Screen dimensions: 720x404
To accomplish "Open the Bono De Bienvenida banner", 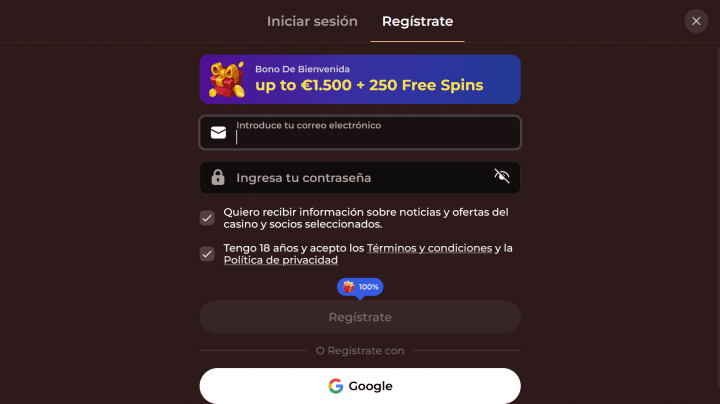I will tap(360, 80).
